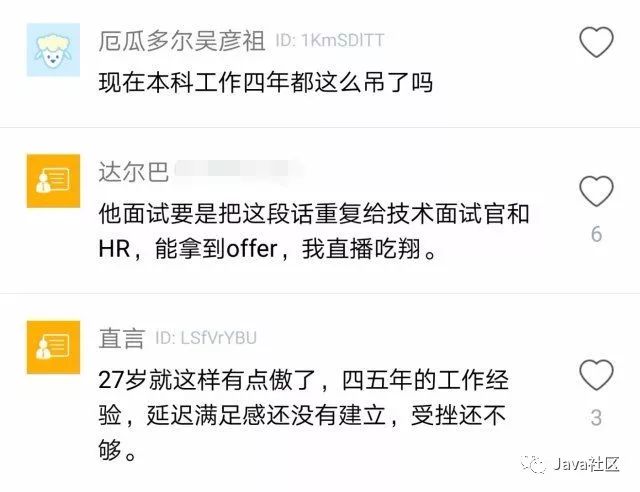This screenshot has width=640, height=492.
Task: Like the comment by 厄瓜多尔吴彦祖
Action: [x=597, y=42]
